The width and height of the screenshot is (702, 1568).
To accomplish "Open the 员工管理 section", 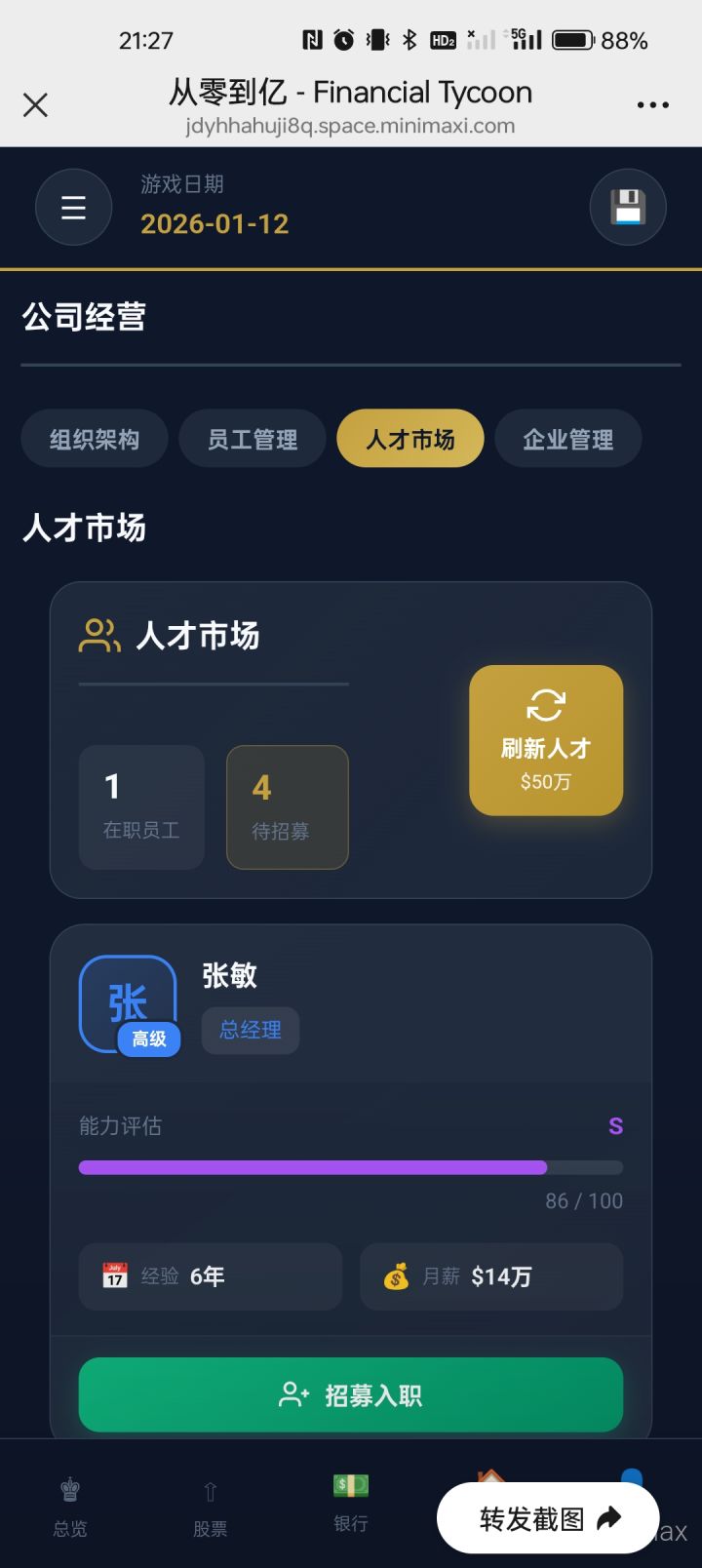I will [x=252, y=439].
